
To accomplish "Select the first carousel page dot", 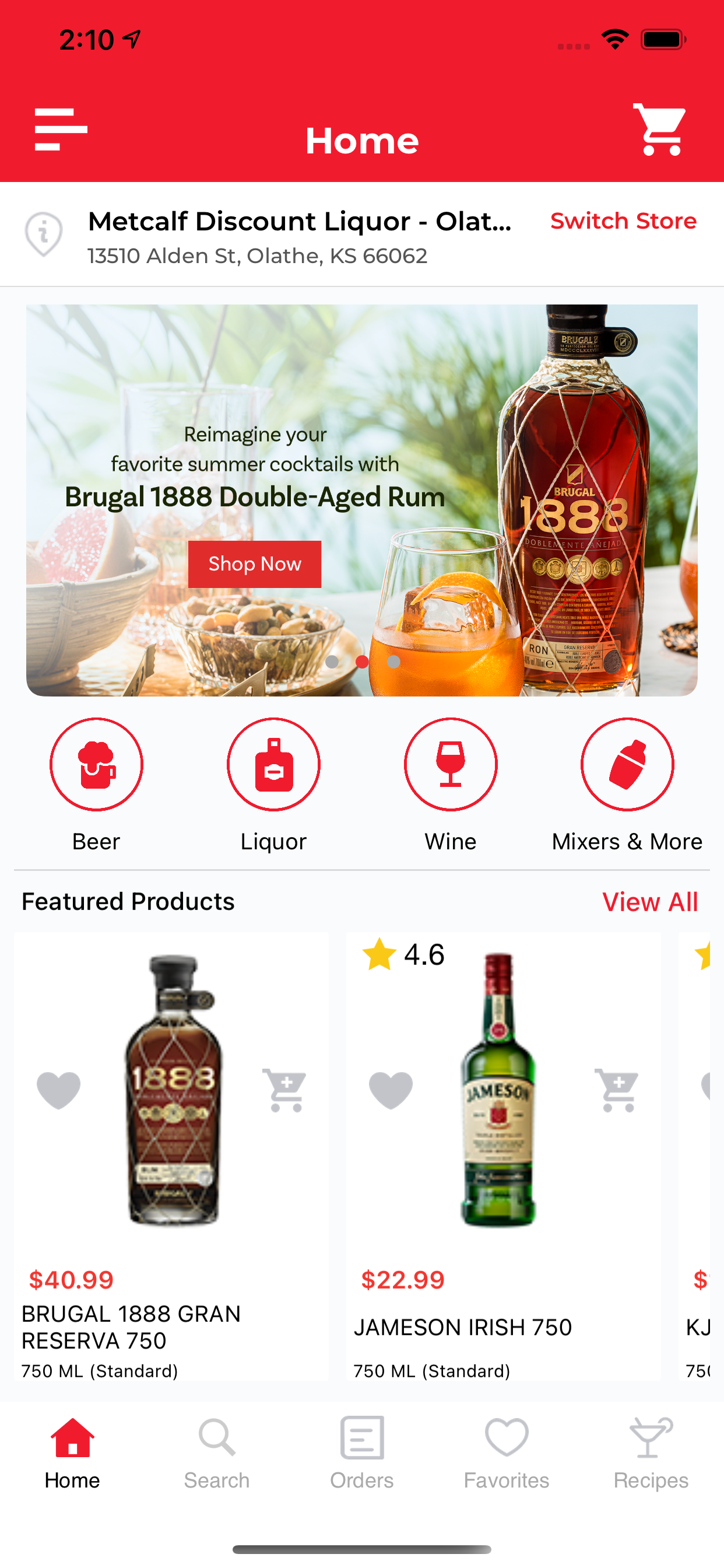I will pyautogui.click(x=332, y=661).
